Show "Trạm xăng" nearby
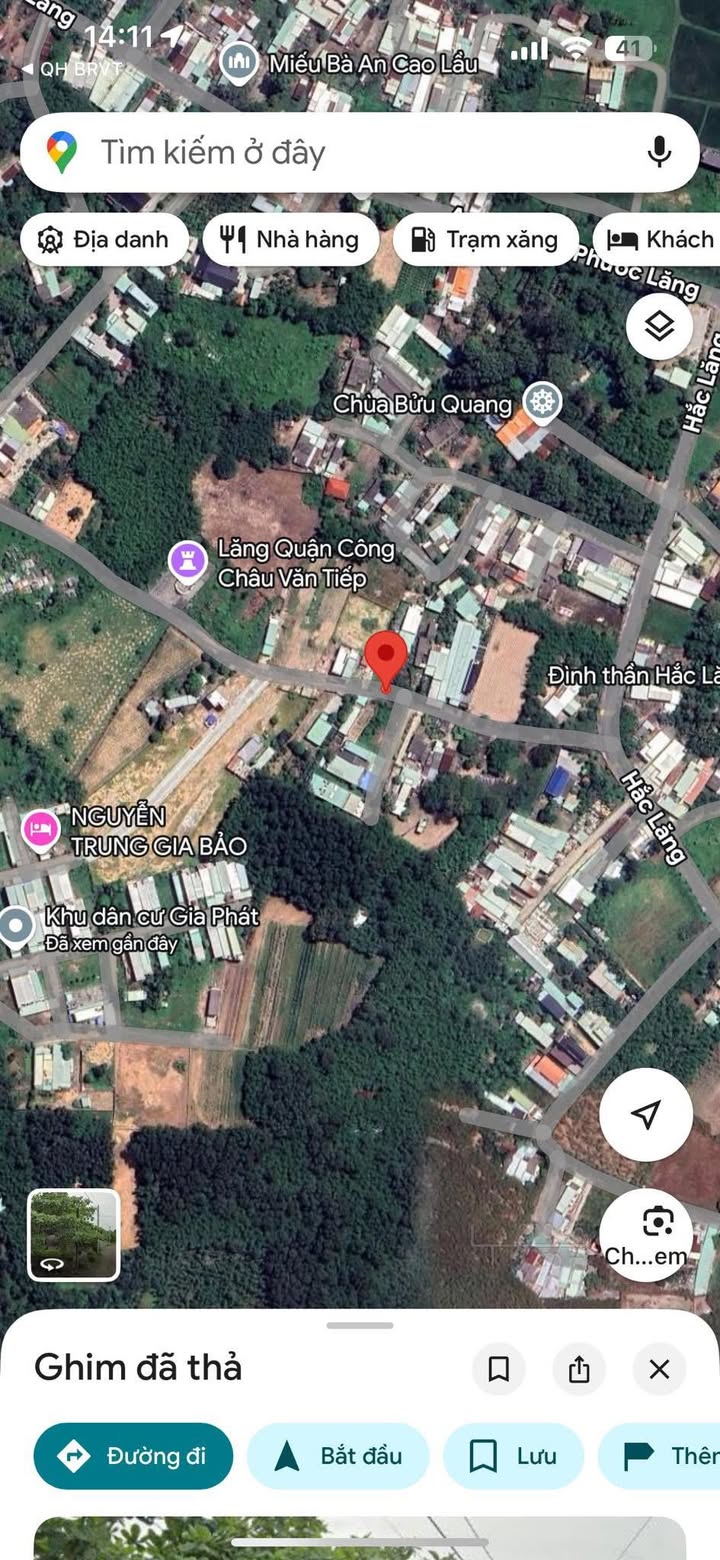Screen dimensions: 720x1560 click(x=486, y=240)
